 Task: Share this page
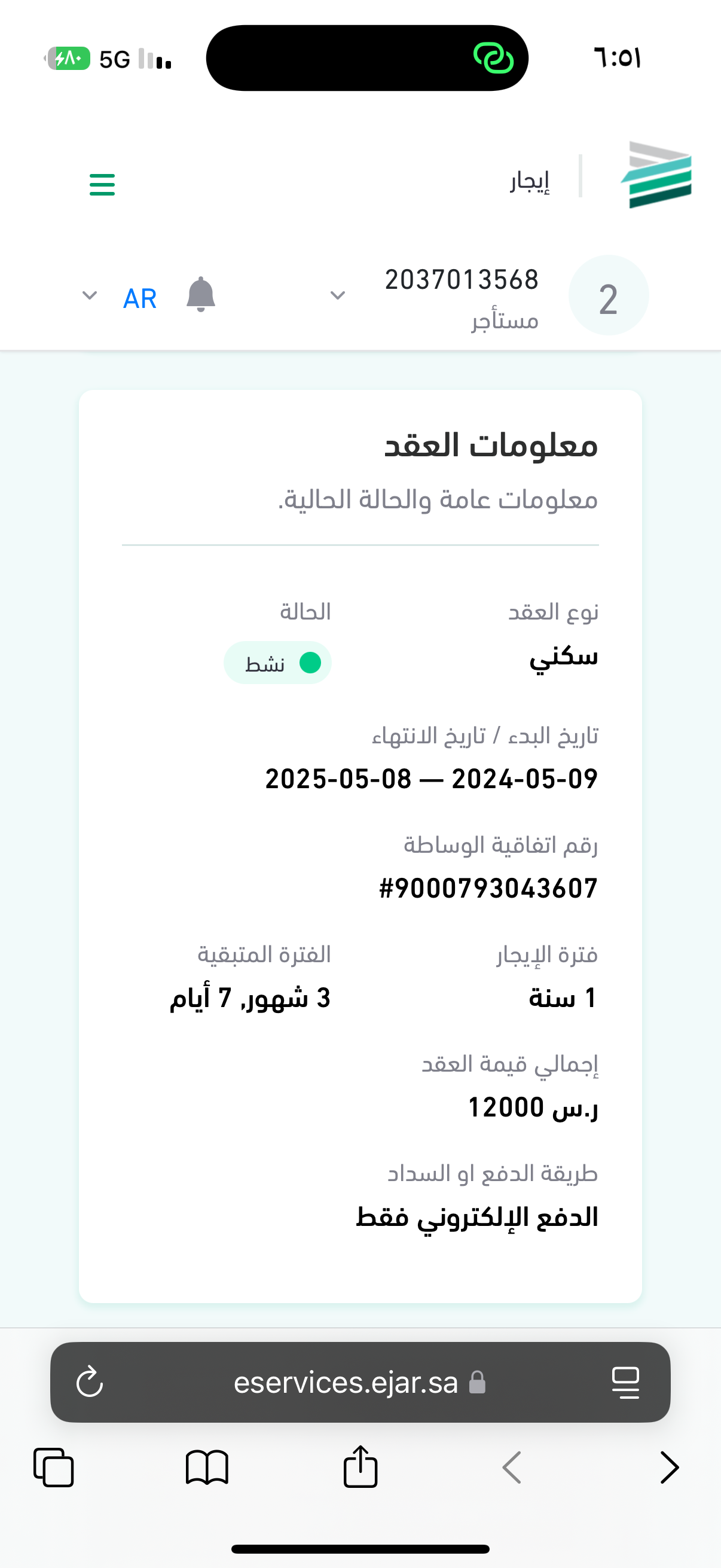(360, 1467)
